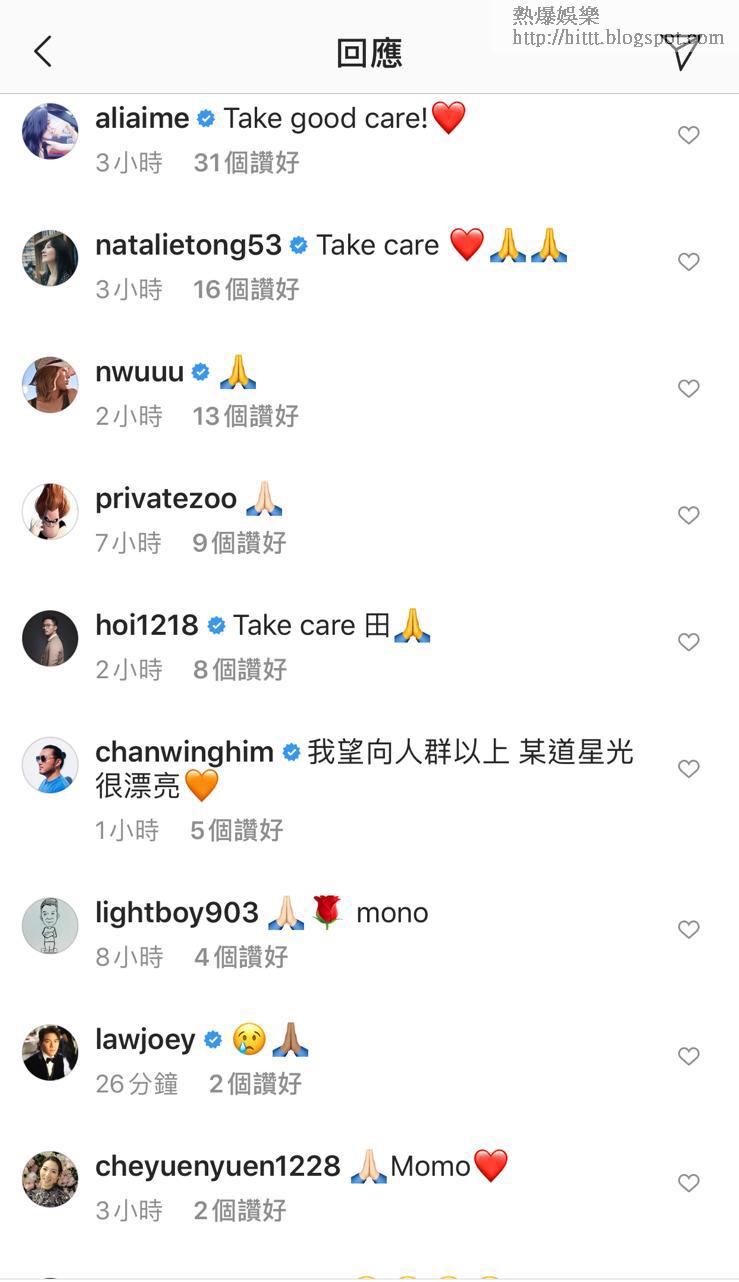Viewport: 739px width, 1282px height.
Task: Like aliaime's comment
Action: pos(688,135)
